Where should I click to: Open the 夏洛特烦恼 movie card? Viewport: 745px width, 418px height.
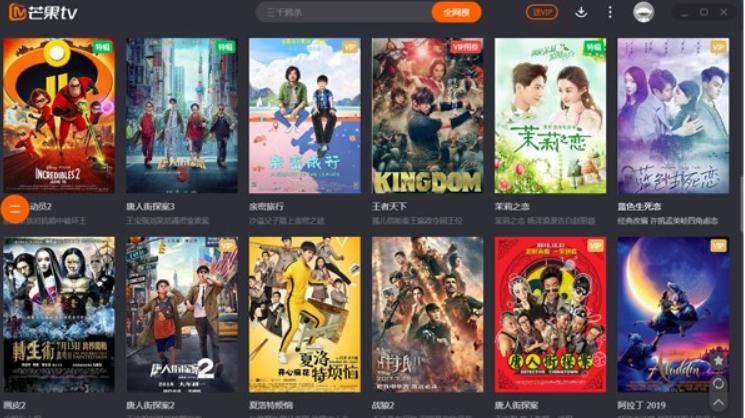[304, 314]
